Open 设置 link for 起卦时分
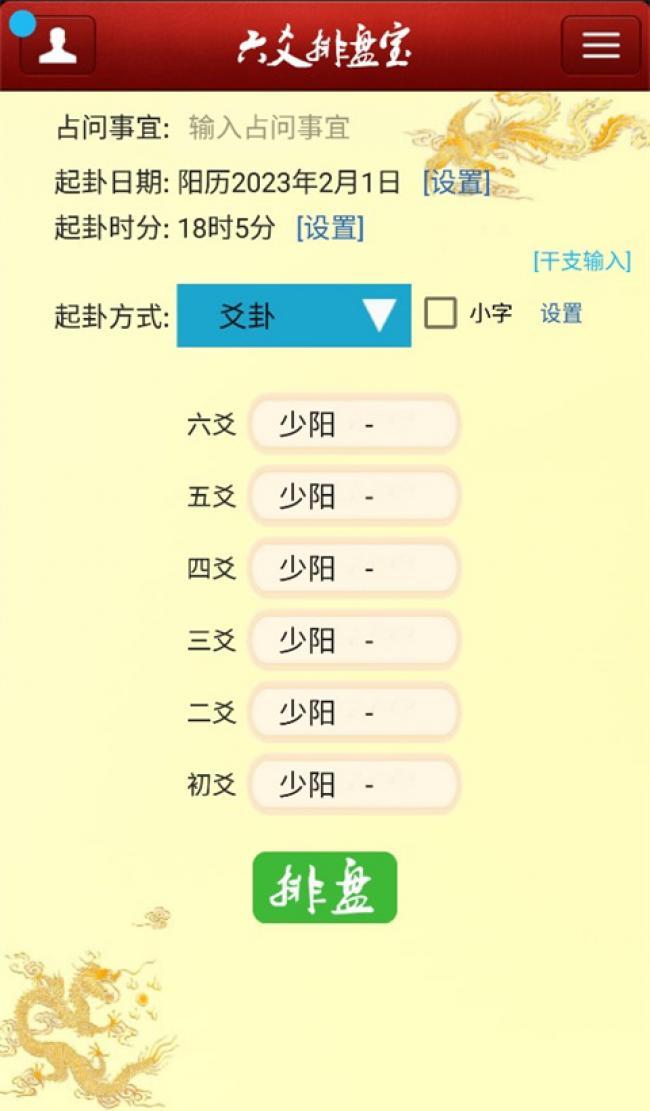This screenshot has width=650, height=1111. coord(330,228)
